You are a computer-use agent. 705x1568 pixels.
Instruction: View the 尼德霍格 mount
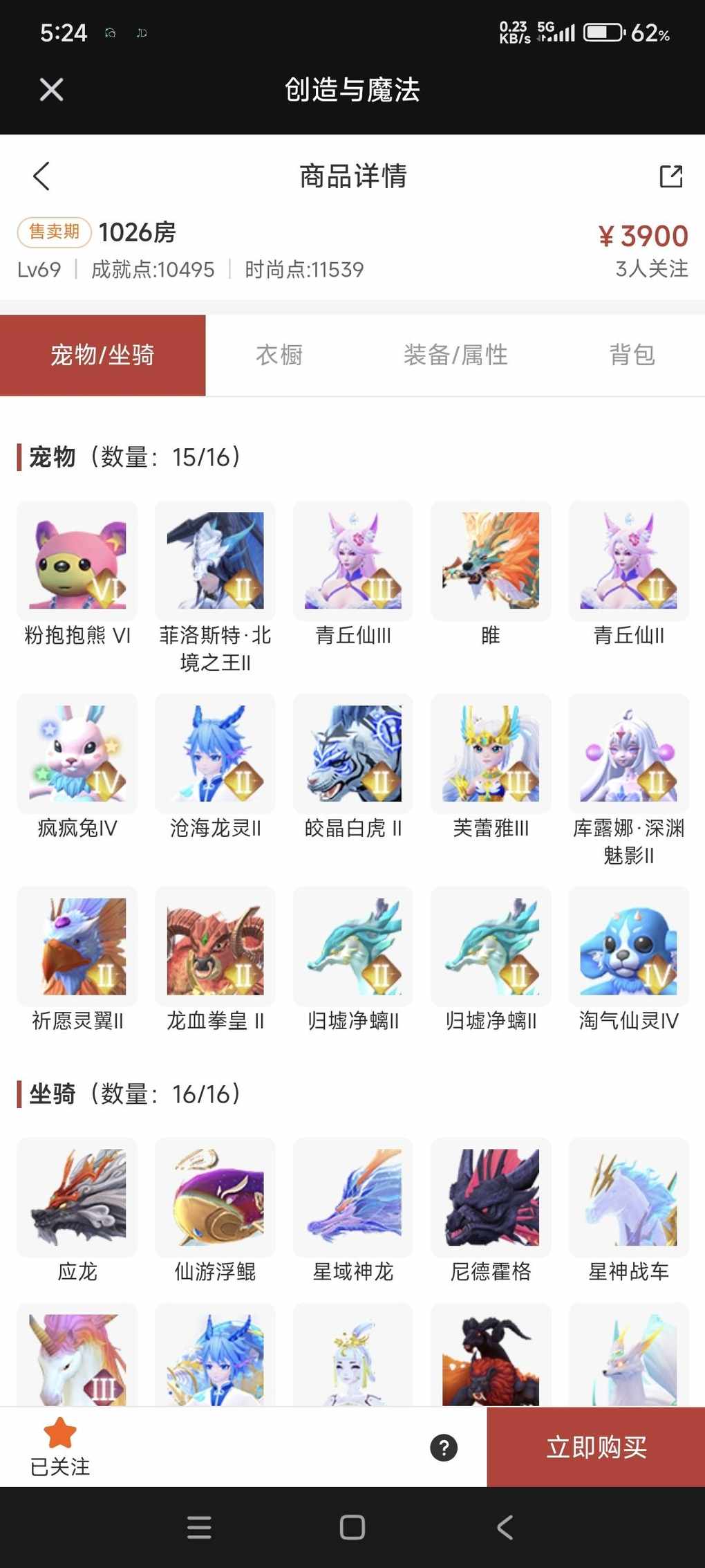point(491,1197)
